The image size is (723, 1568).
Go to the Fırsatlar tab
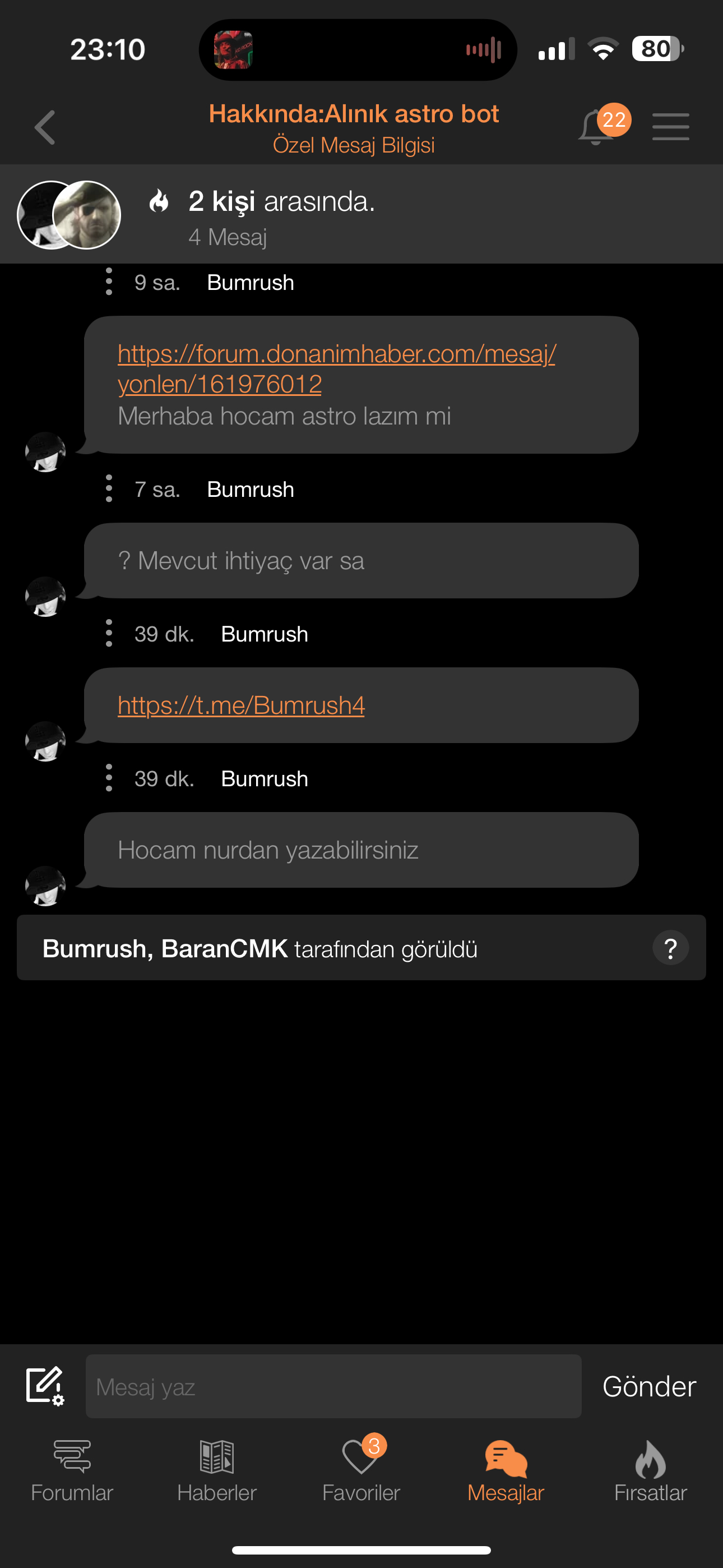point(650,1470)
